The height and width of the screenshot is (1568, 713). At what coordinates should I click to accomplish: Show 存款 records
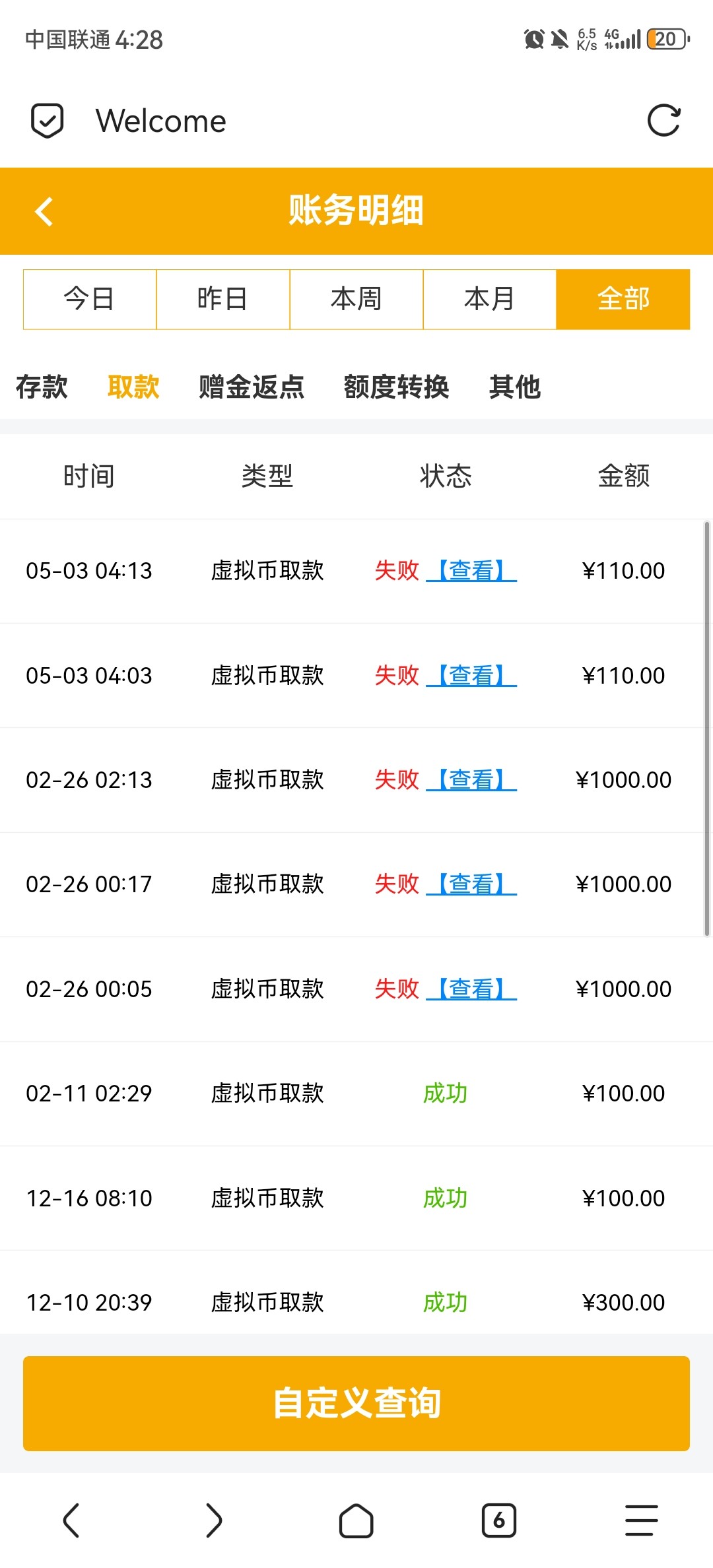pos(42,387)
